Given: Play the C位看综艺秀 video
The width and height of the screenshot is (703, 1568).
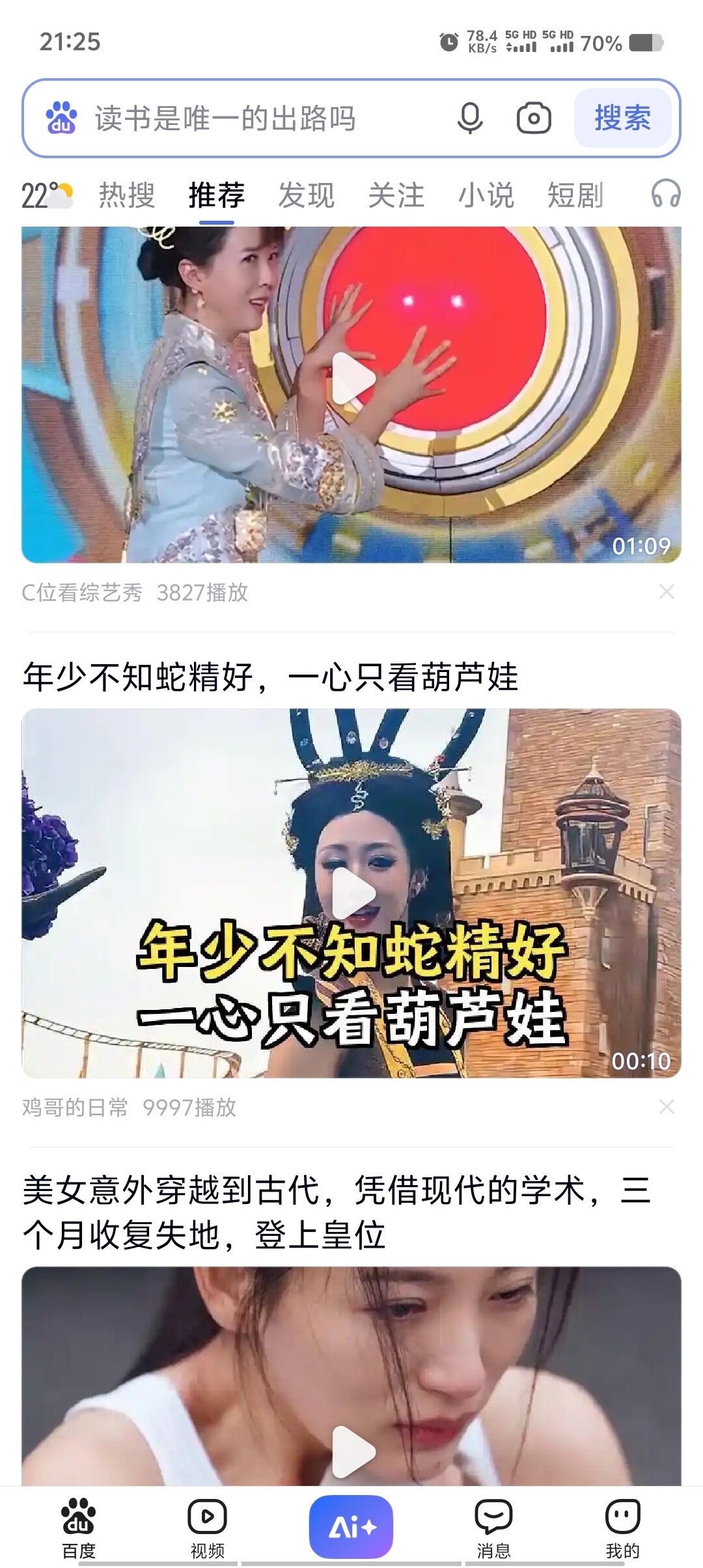Looking at the screenshot, I should tap(353, 379).
